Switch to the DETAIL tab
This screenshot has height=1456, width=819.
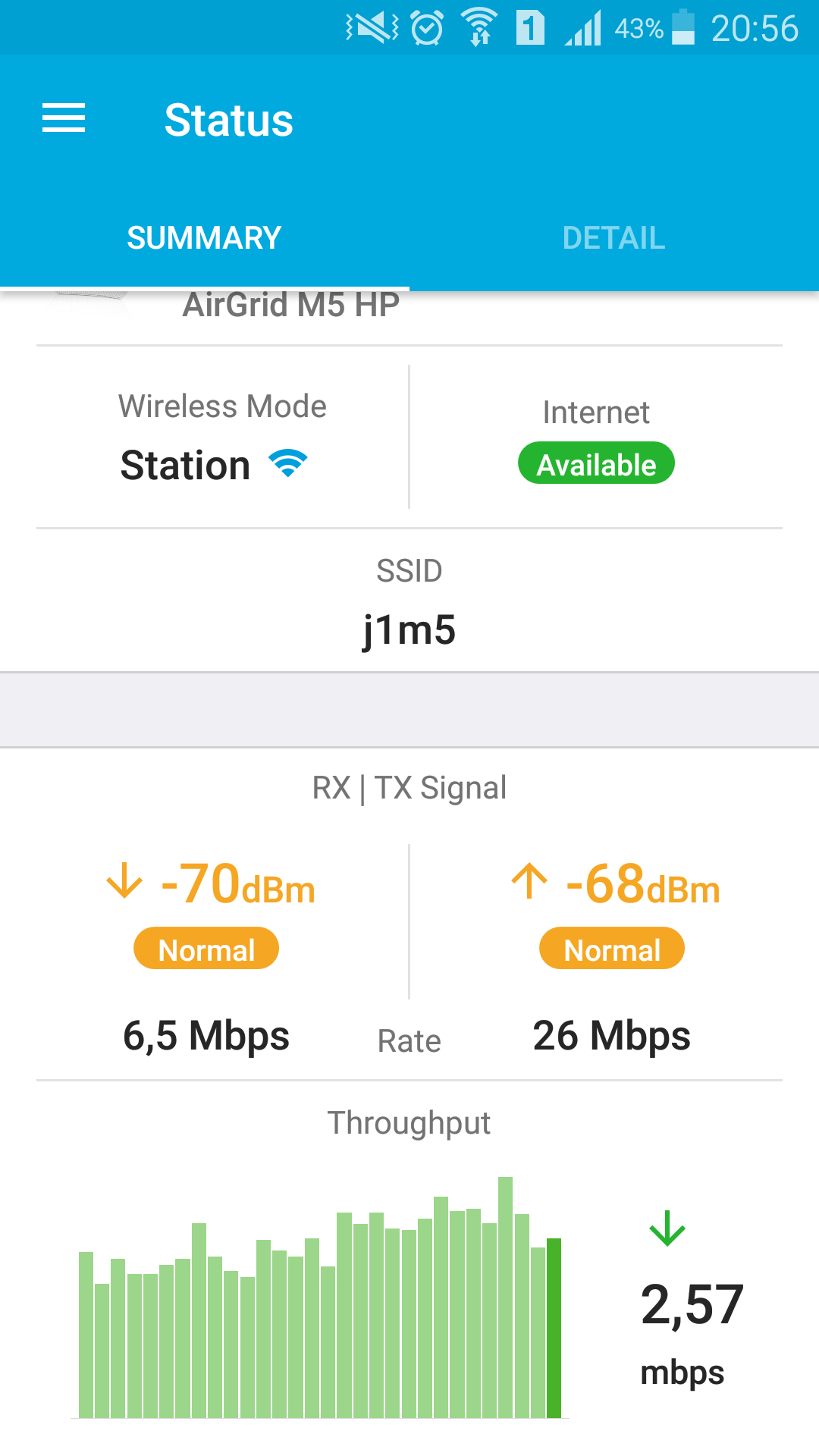click(613, 238)
